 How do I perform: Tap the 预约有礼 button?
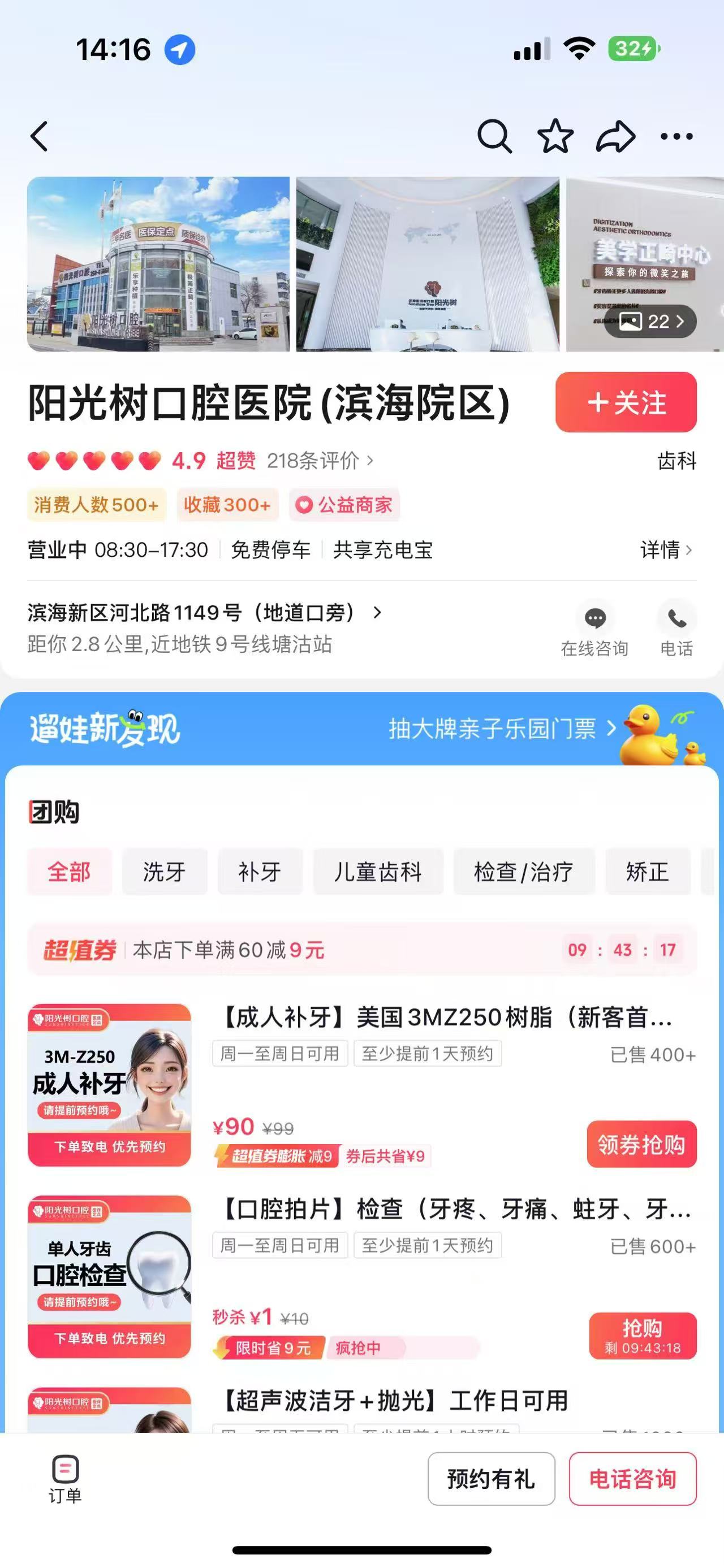(491, 1479)
